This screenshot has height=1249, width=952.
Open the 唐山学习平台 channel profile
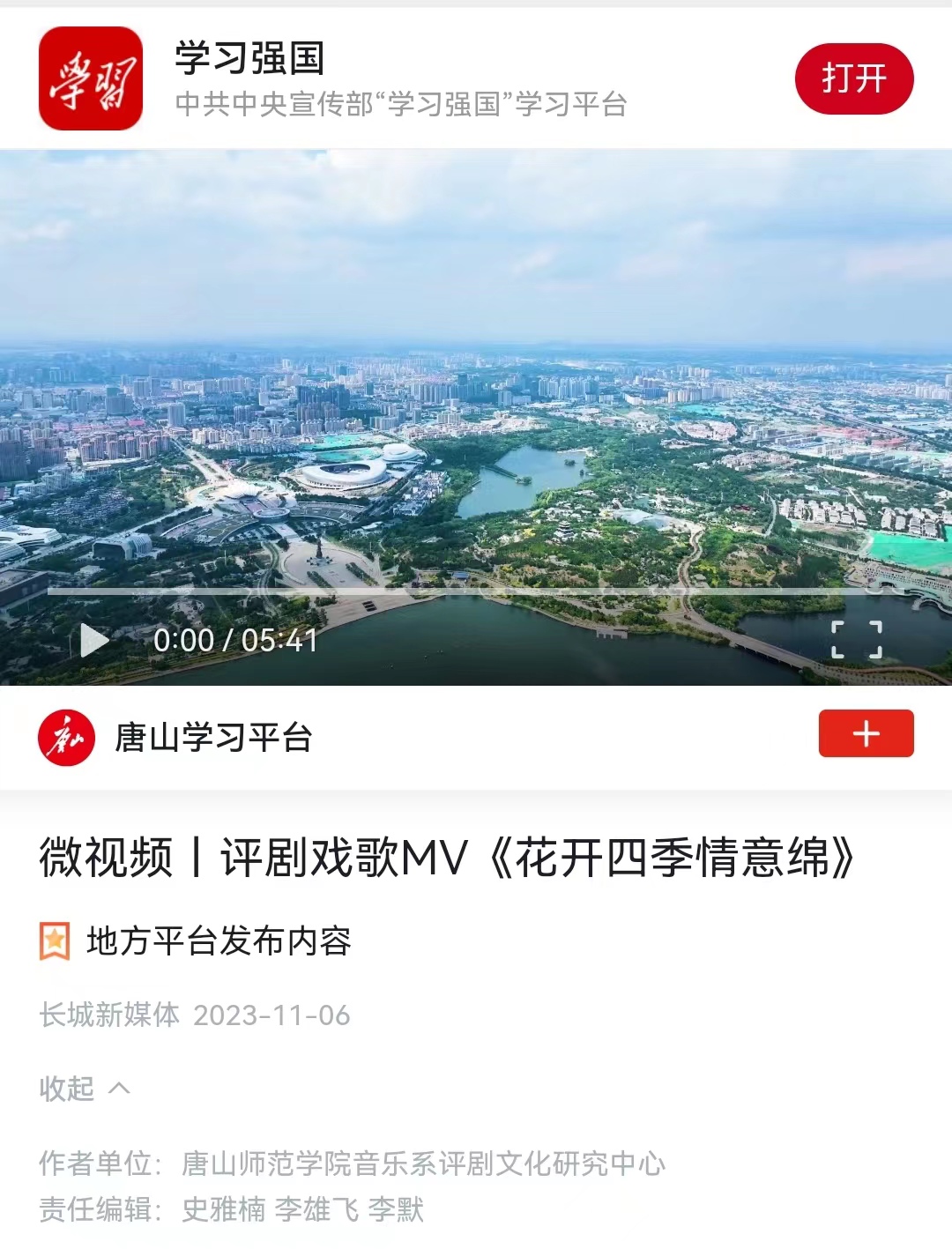(x=212, y=738)
